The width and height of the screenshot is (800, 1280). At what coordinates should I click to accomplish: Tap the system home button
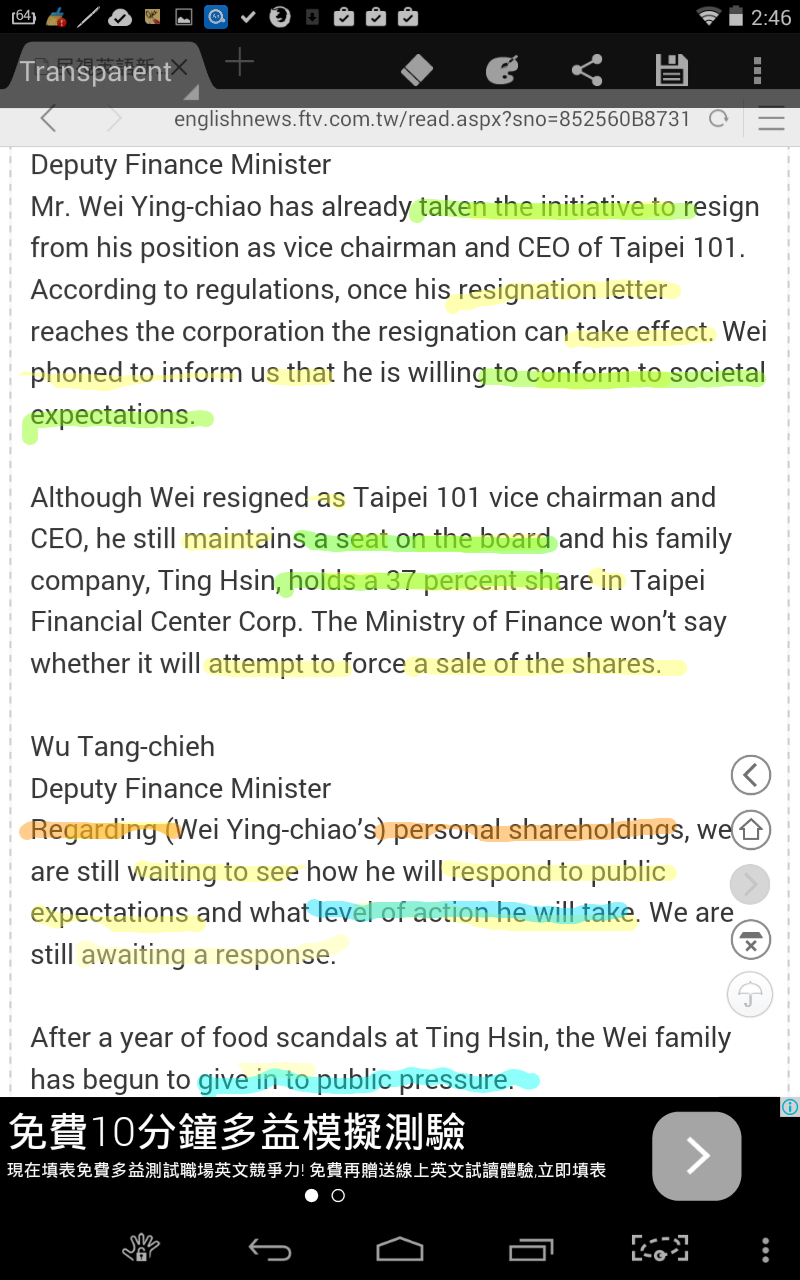point(400,1248)
